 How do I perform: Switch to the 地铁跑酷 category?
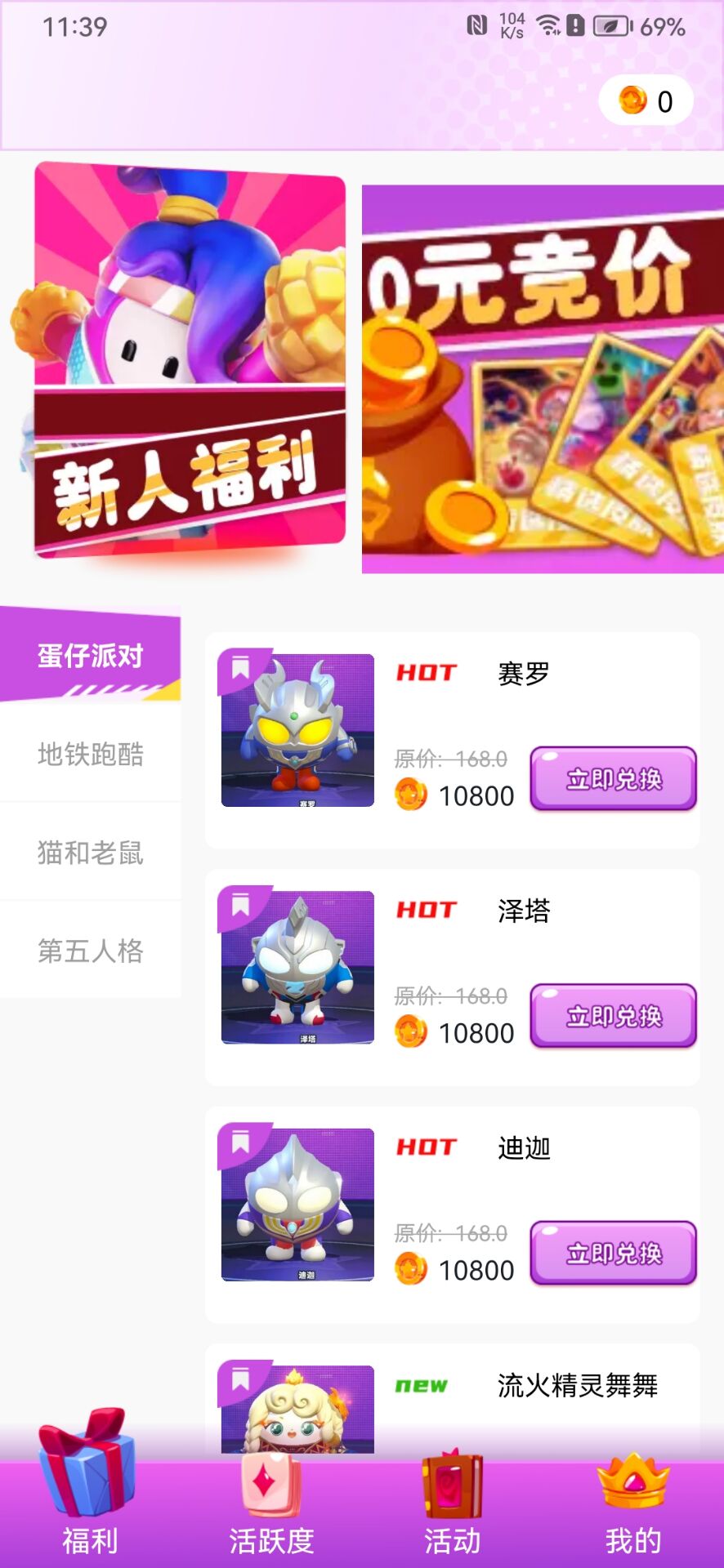pyautogui.click(x=90, y=754)
